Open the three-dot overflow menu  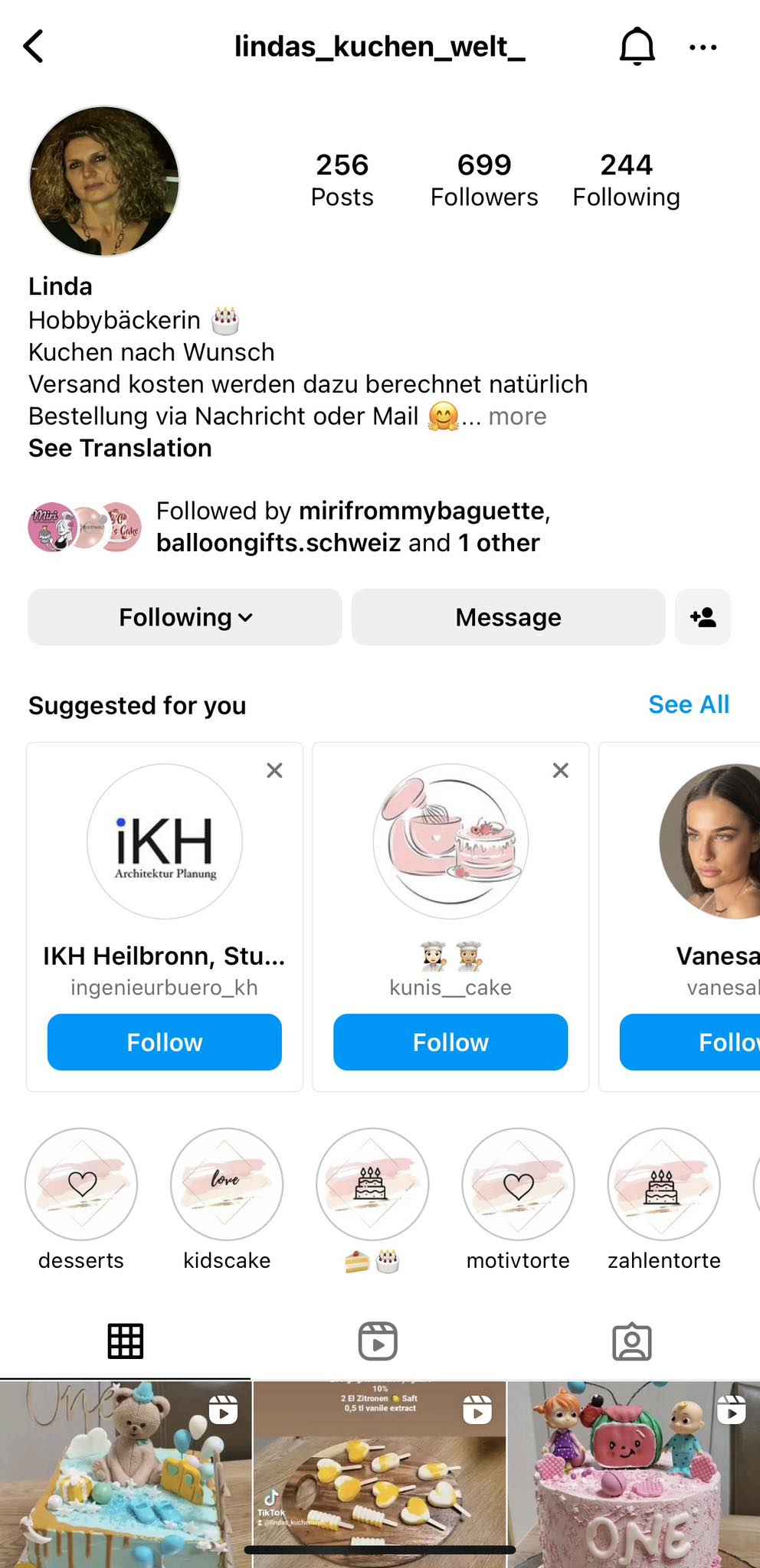click(x=703, y=47)
